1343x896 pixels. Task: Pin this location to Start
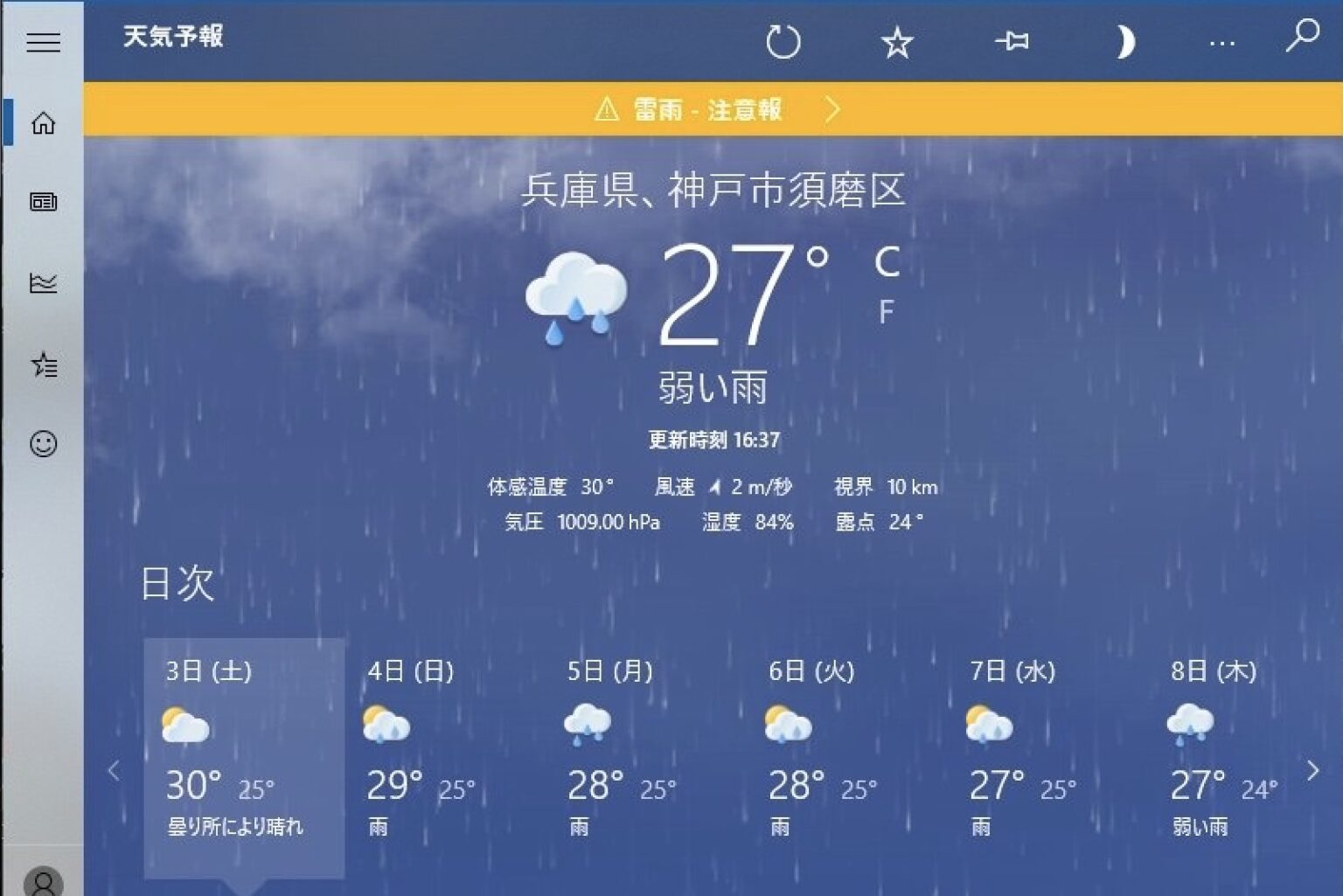pyautogui.click(x=1012, y=41)
